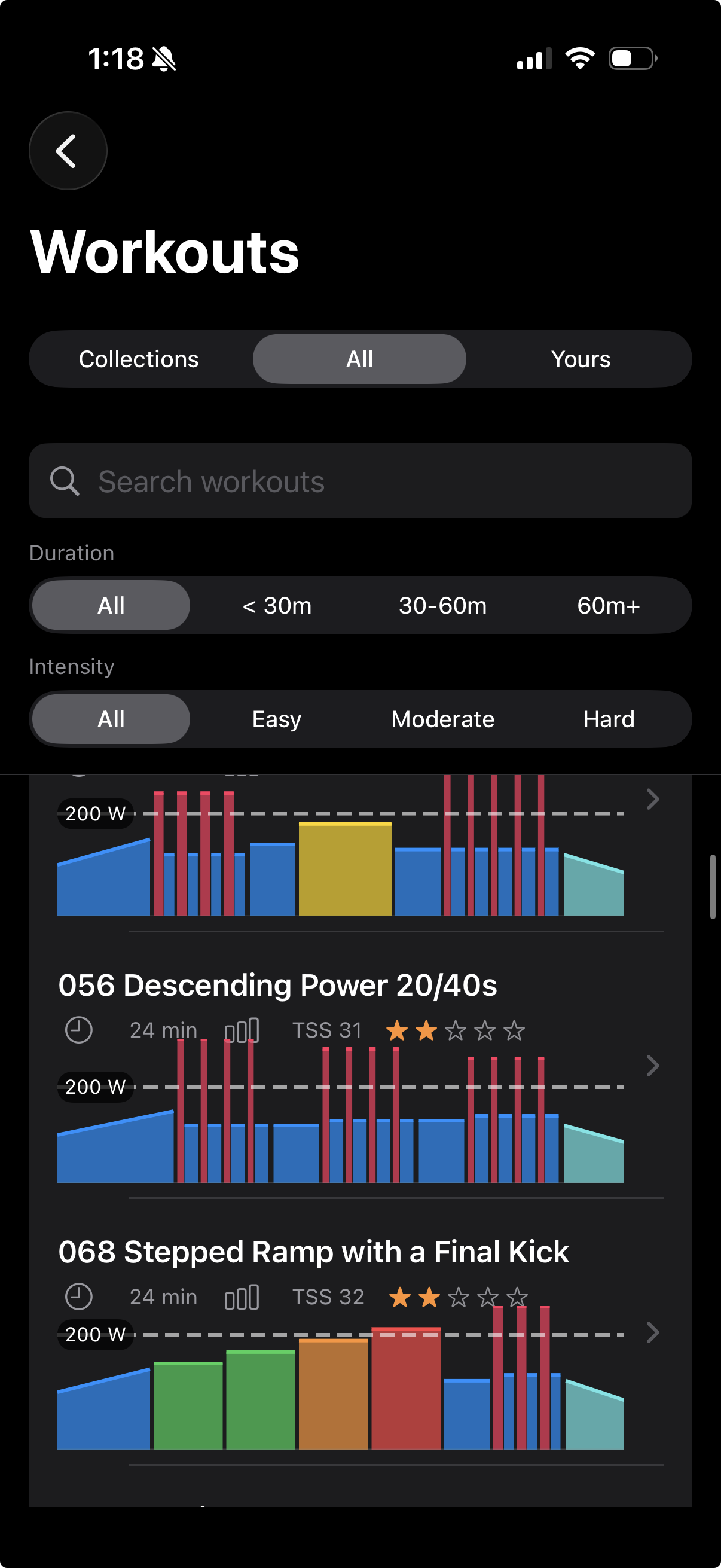Tap the difficulty bars icon on 068 Stepped Ramp
Screen dimensions: 721x1568
coord(241,1297)
